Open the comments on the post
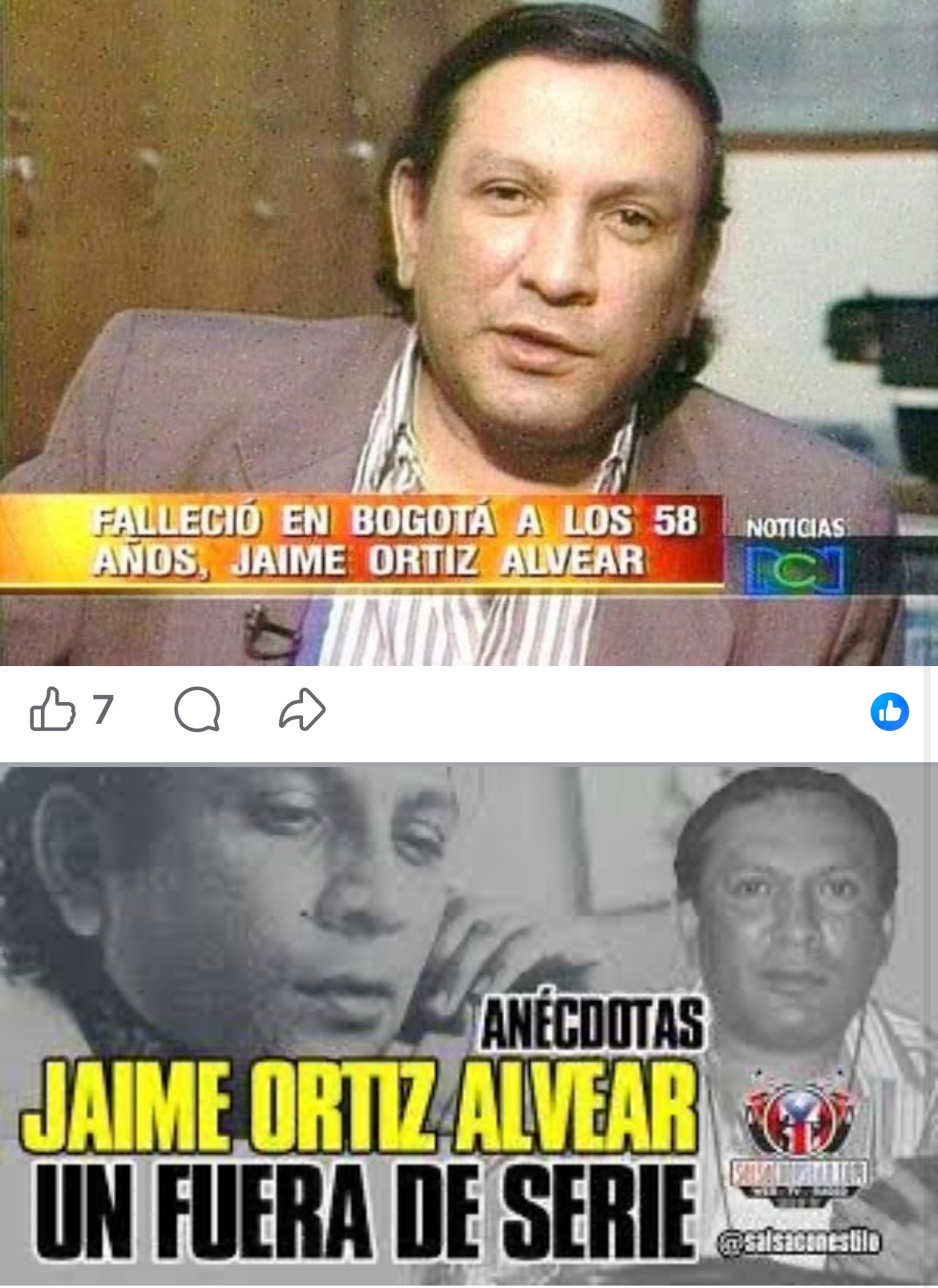This screenshot has height=1288, width=938. 197,711
